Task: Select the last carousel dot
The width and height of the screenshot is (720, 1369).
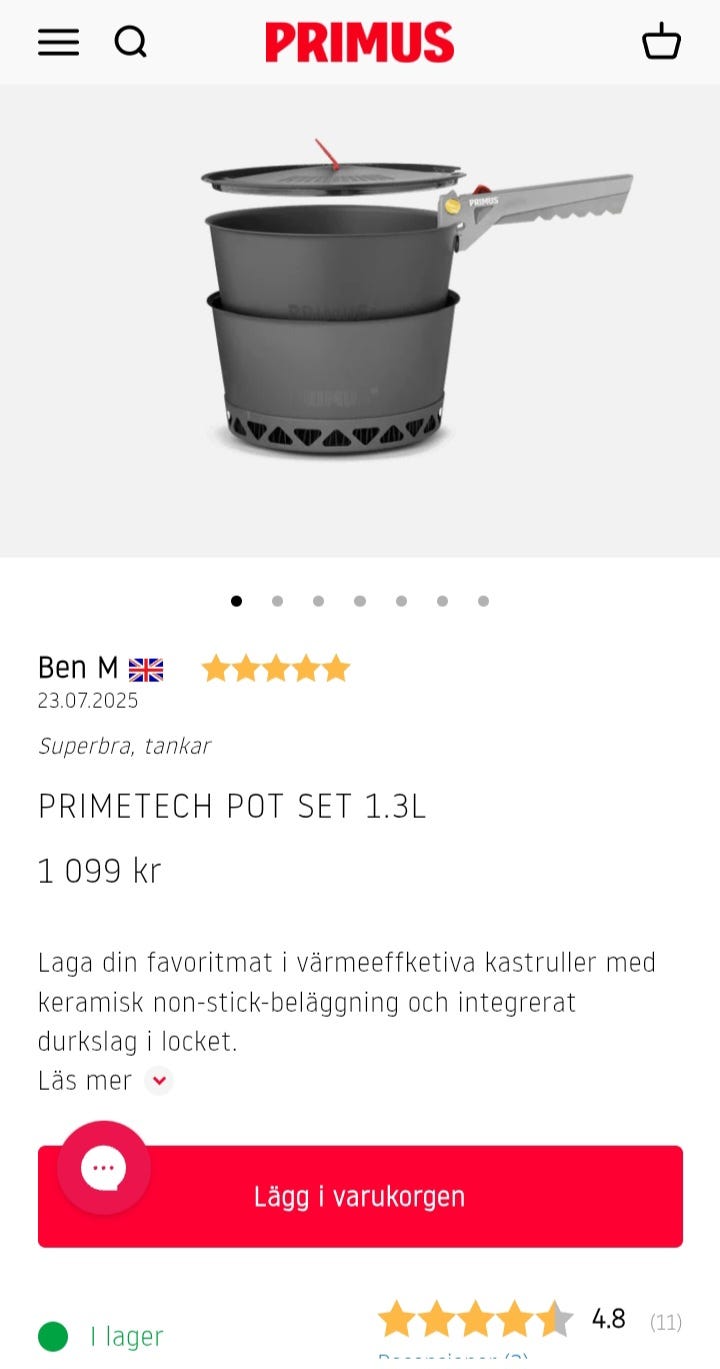Action: [483, 601]
